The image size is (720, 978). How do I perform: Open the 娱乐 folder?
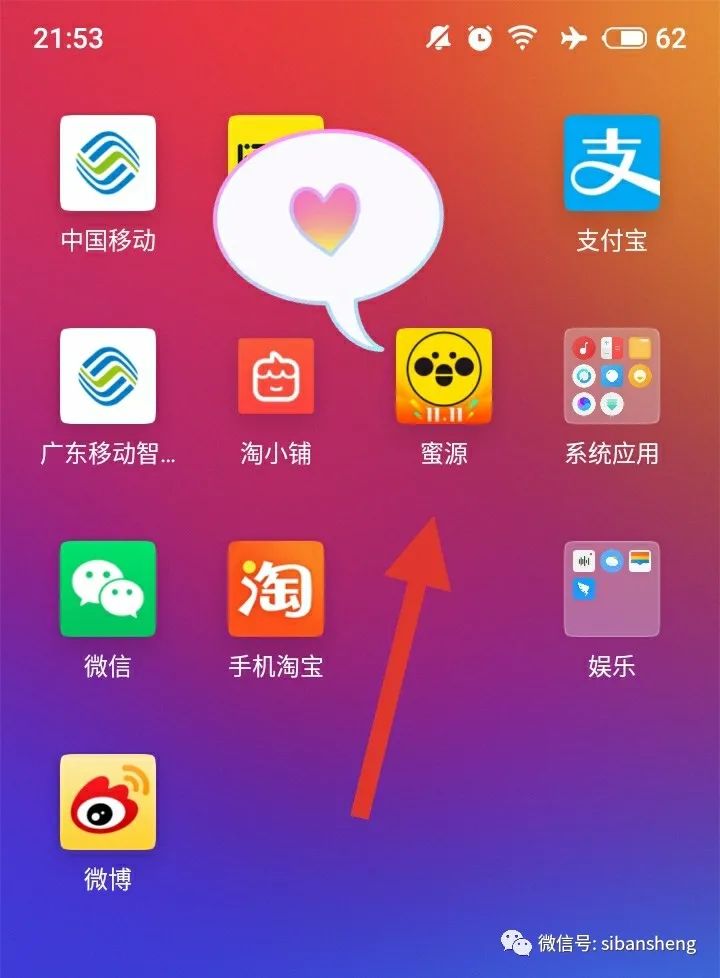[x=612, y=589]
